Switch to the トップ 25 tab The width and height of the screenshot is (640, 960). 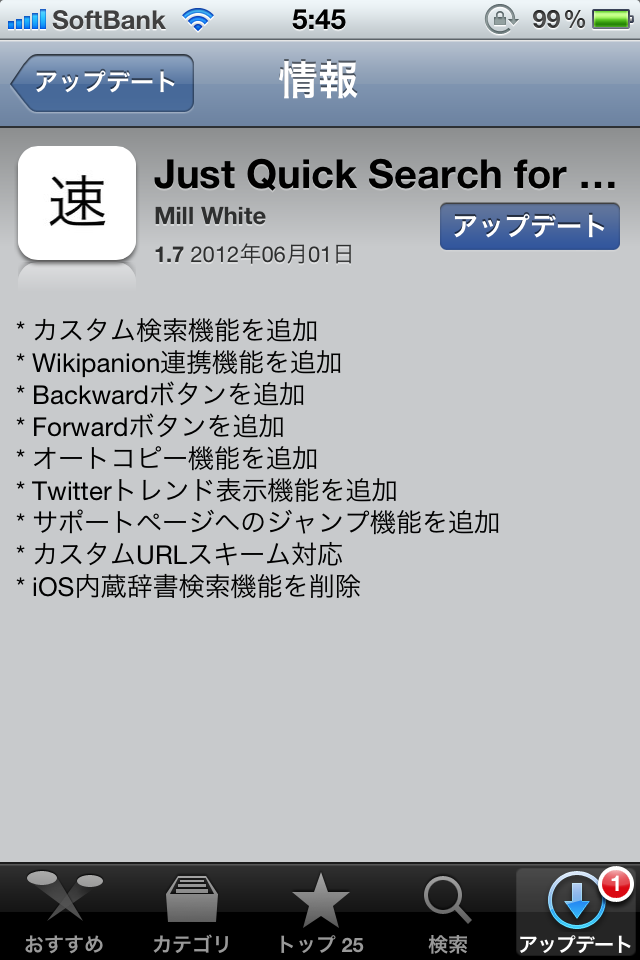pyautogui.click(x=320, y=913)
